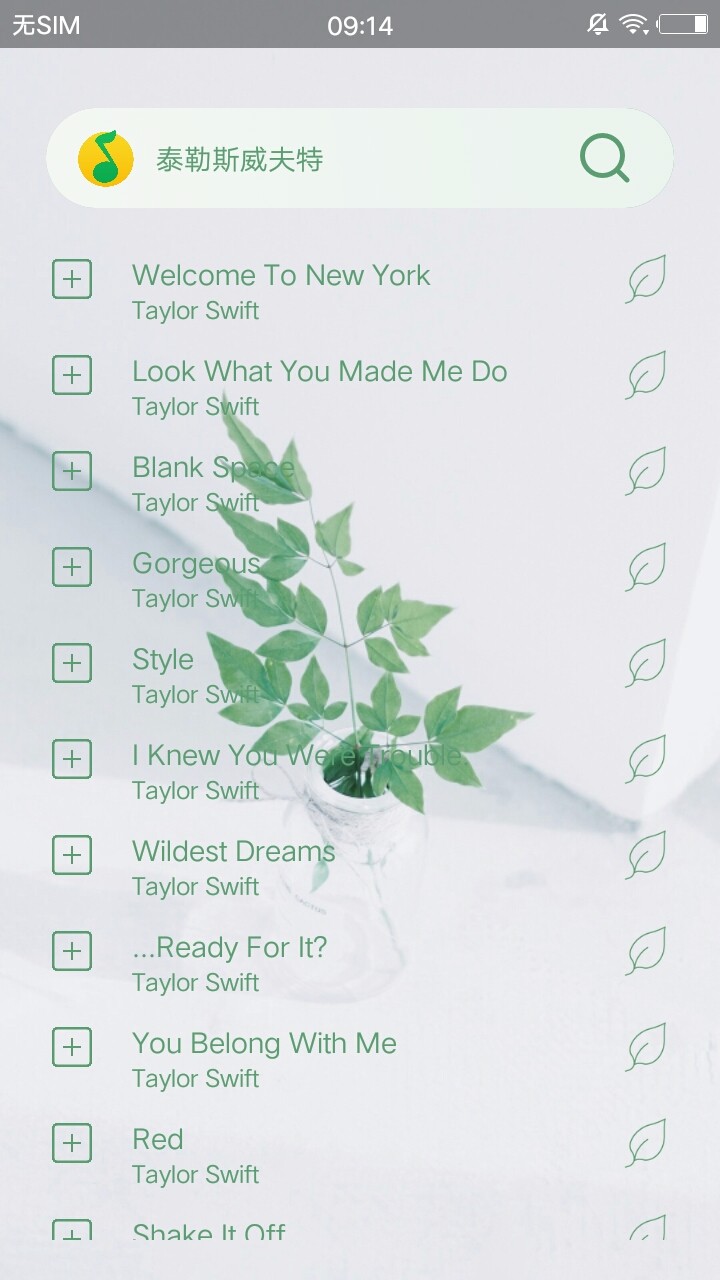The width and height of the screenshot is (720, 1280).
Task: Tap the plus icon for Look What You Made Me Do
Action: pos(72,375)
